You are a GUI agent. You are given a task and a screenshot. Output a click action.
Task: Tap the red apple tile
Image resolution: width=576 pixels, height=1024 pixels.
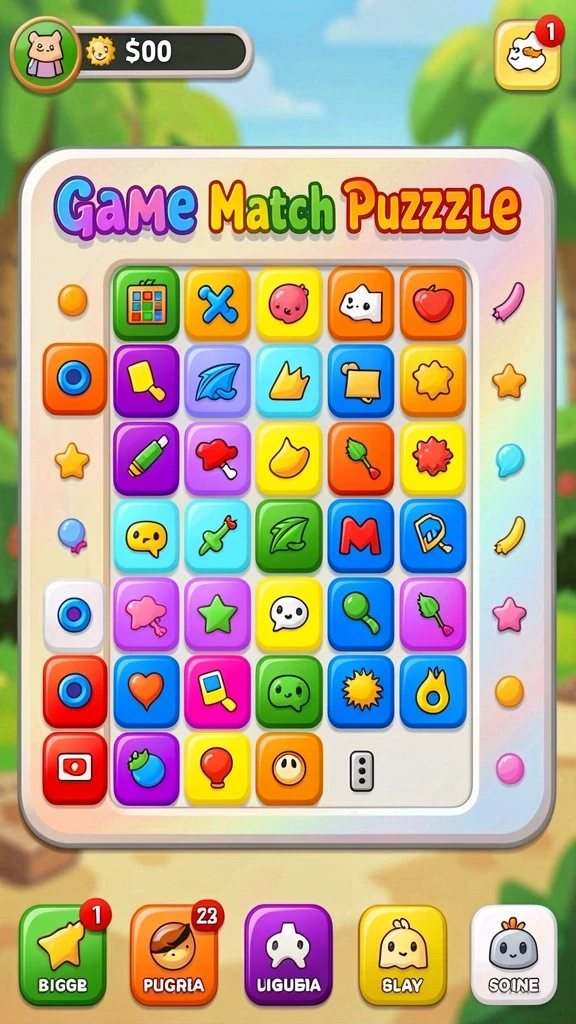point(433,303)
